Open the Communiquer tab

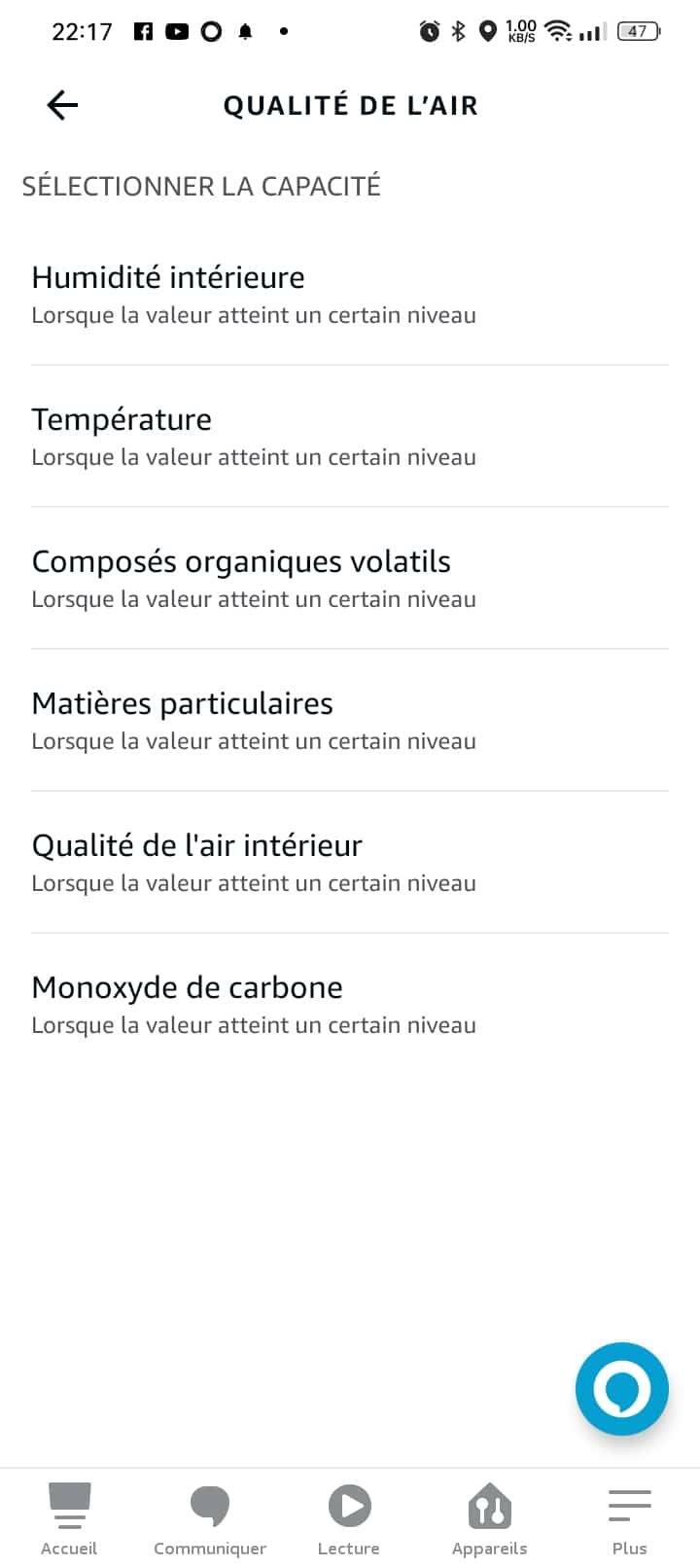210,1518
